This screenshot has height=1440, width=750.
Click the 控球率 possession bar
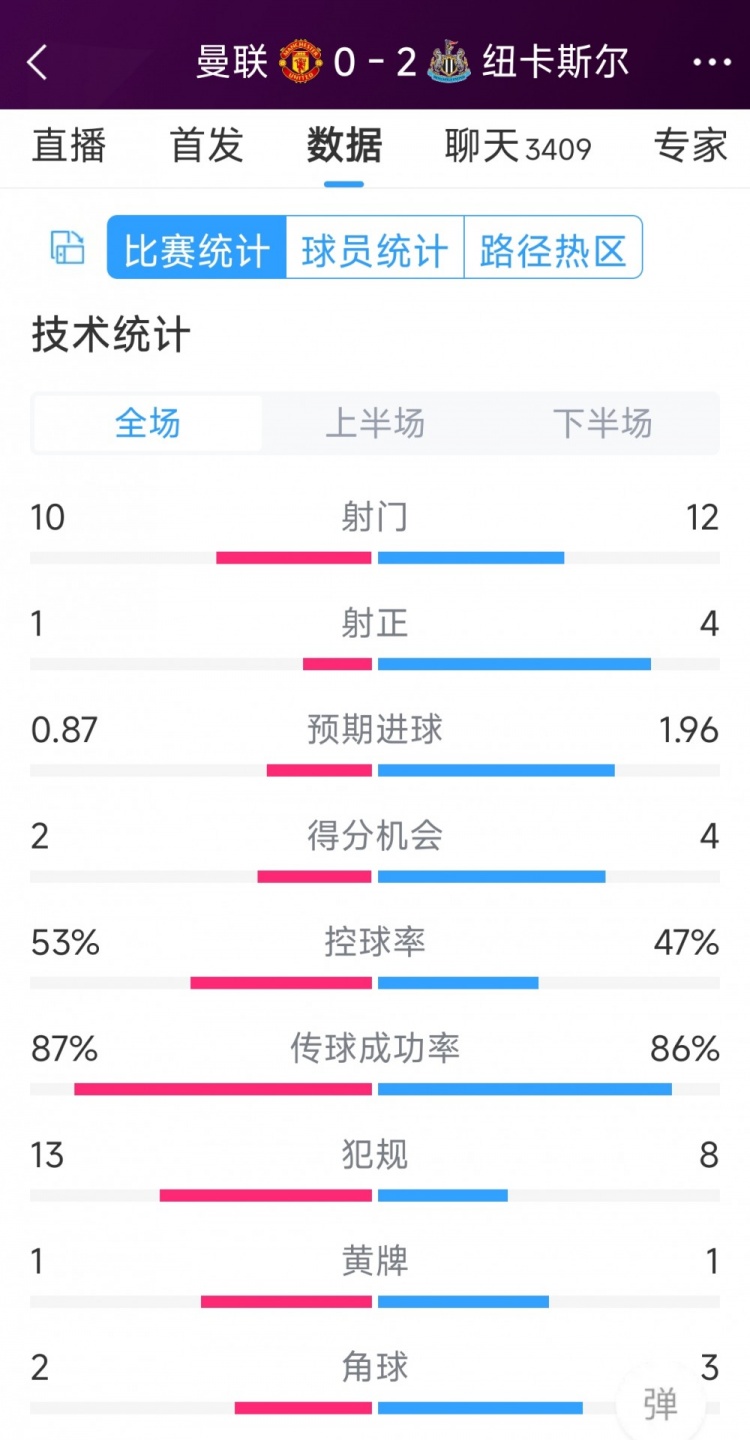tap(375, 982)
